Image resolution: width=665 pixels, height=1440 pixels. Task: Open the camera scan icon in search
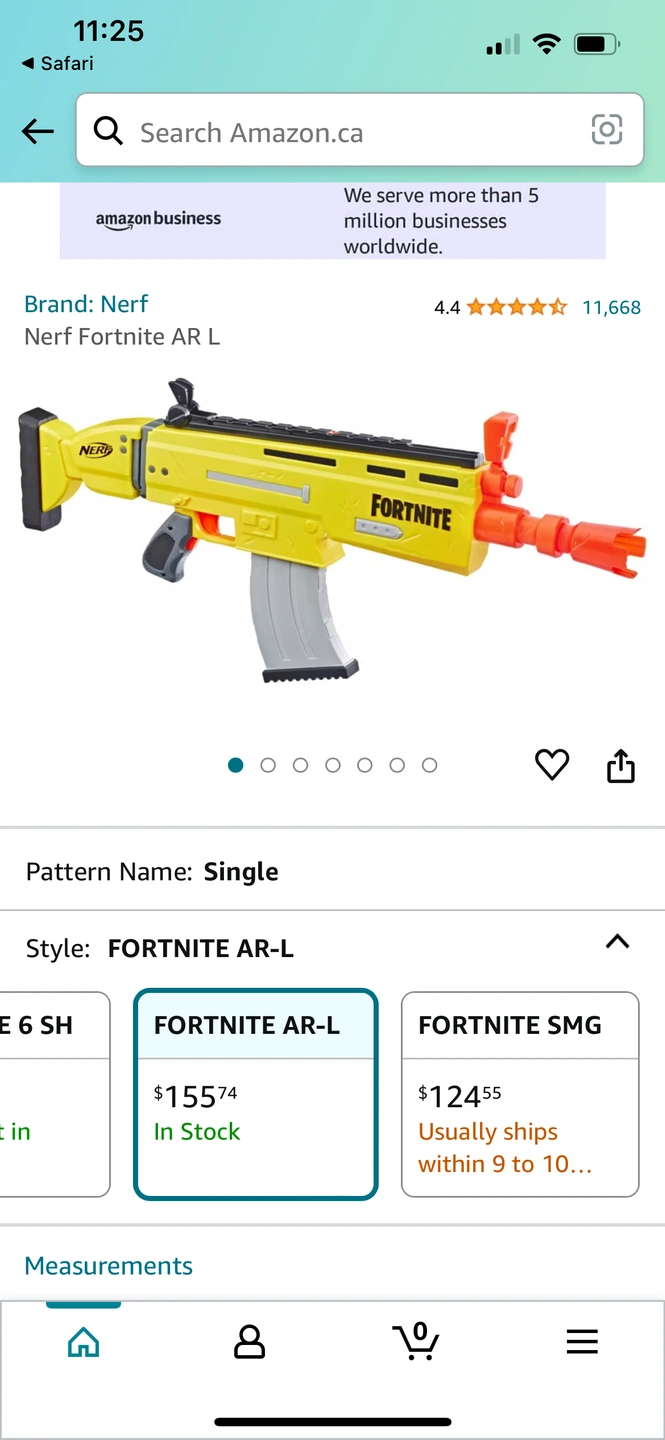pos(607,130)
